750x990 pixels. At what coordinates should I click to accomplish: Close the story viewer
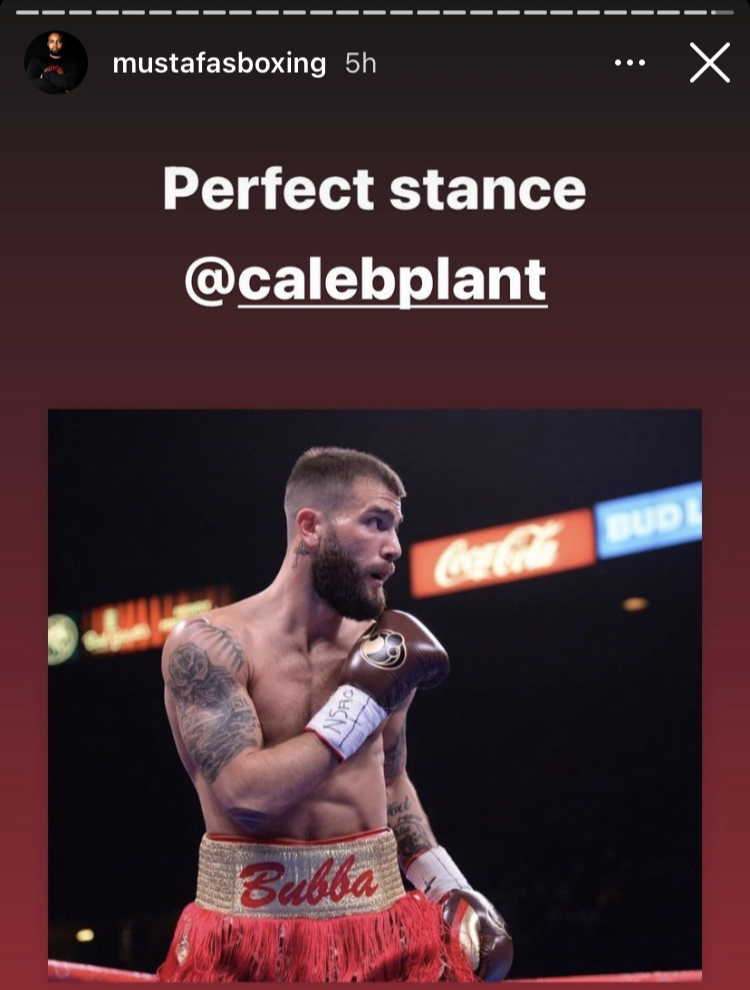point(709,63)
